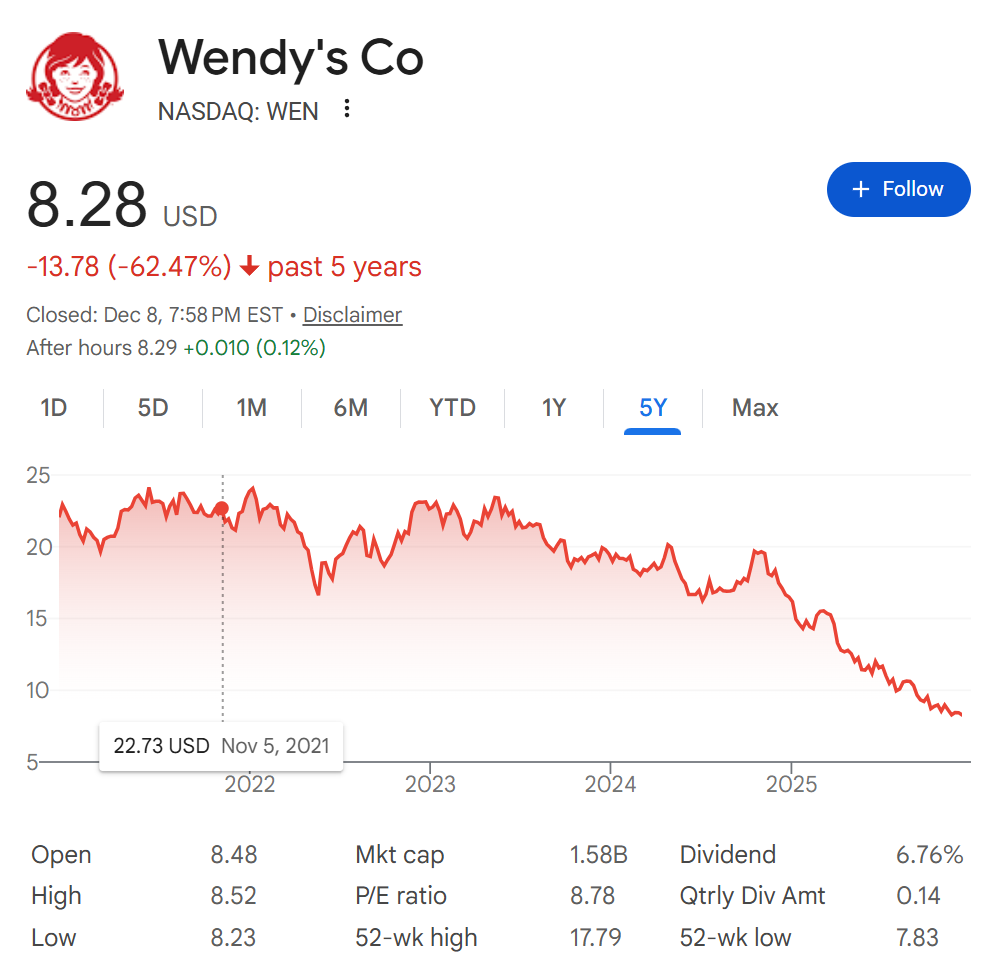Open the Disclaimer link

click(352, 315)
